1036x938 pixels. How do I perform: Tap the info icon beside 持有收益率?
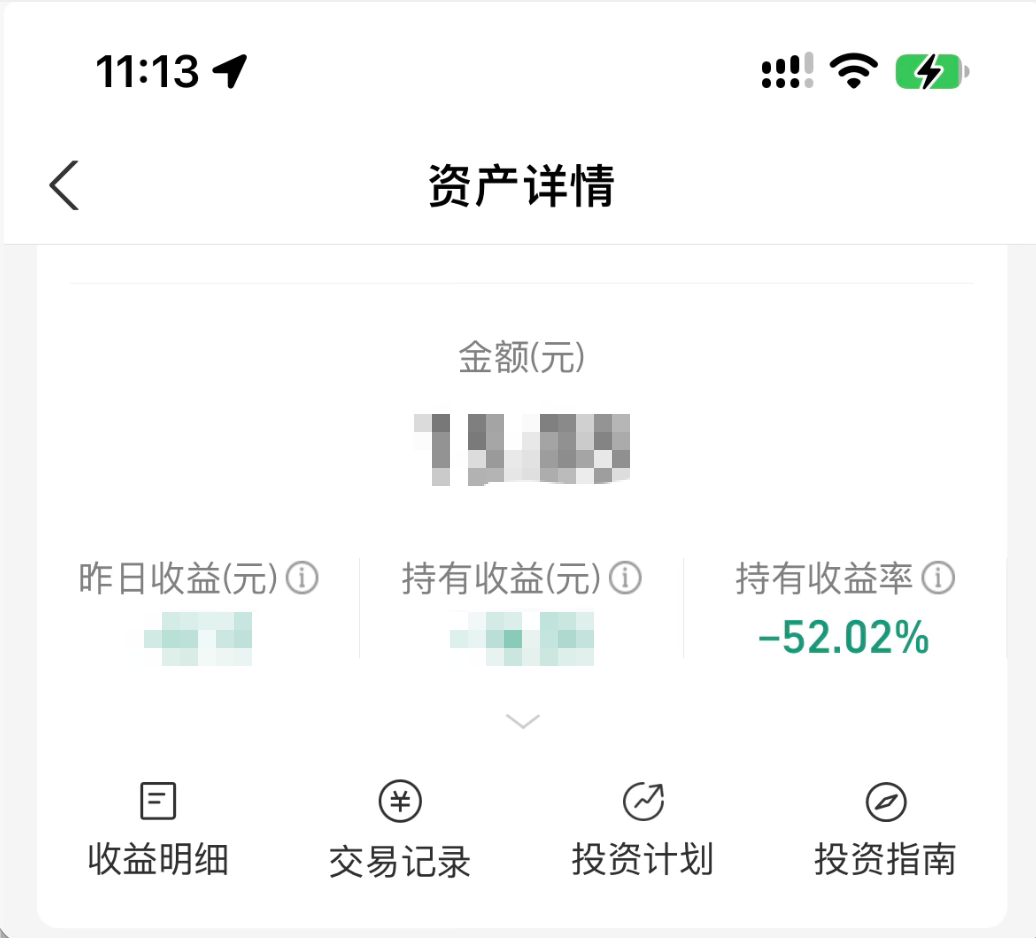click(x=938, y=578)
